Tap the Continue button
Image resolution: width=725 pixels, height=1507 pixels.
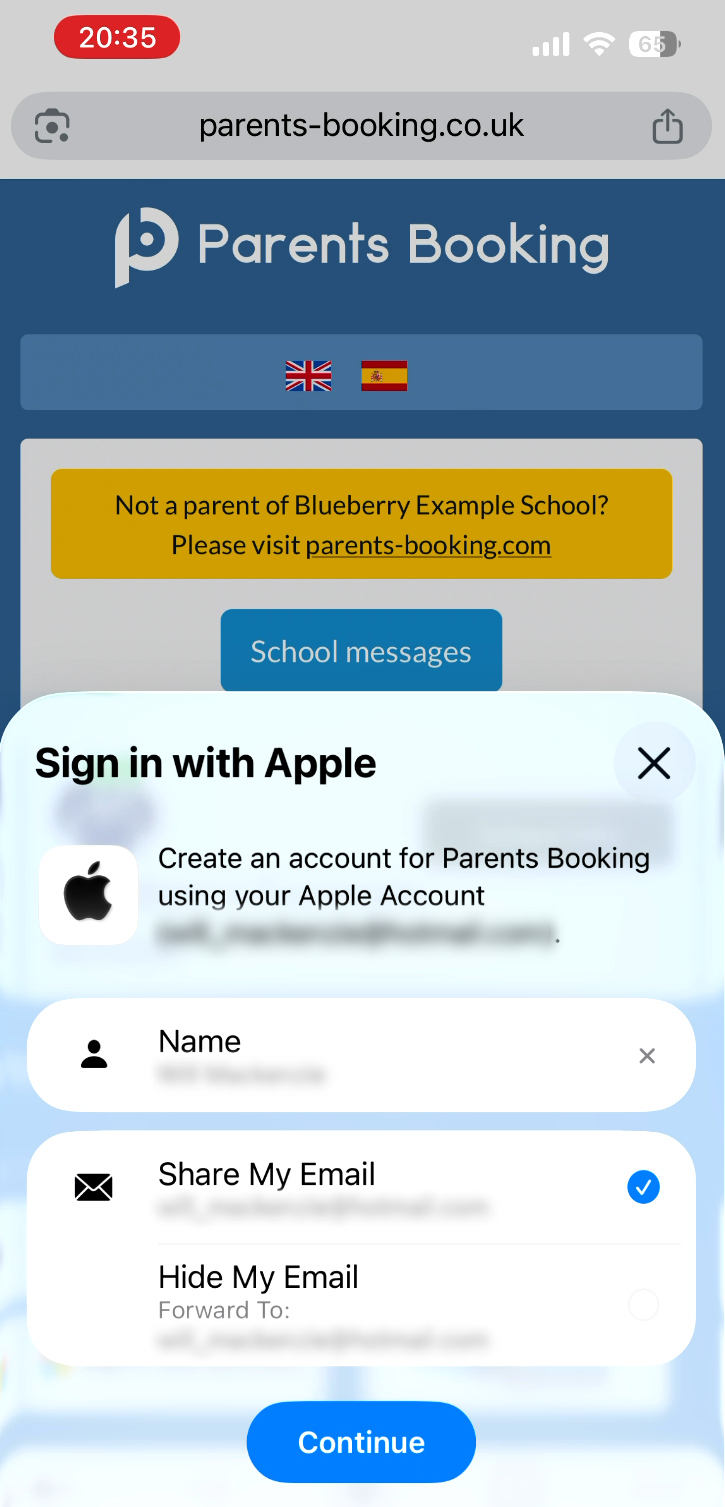361,1442
